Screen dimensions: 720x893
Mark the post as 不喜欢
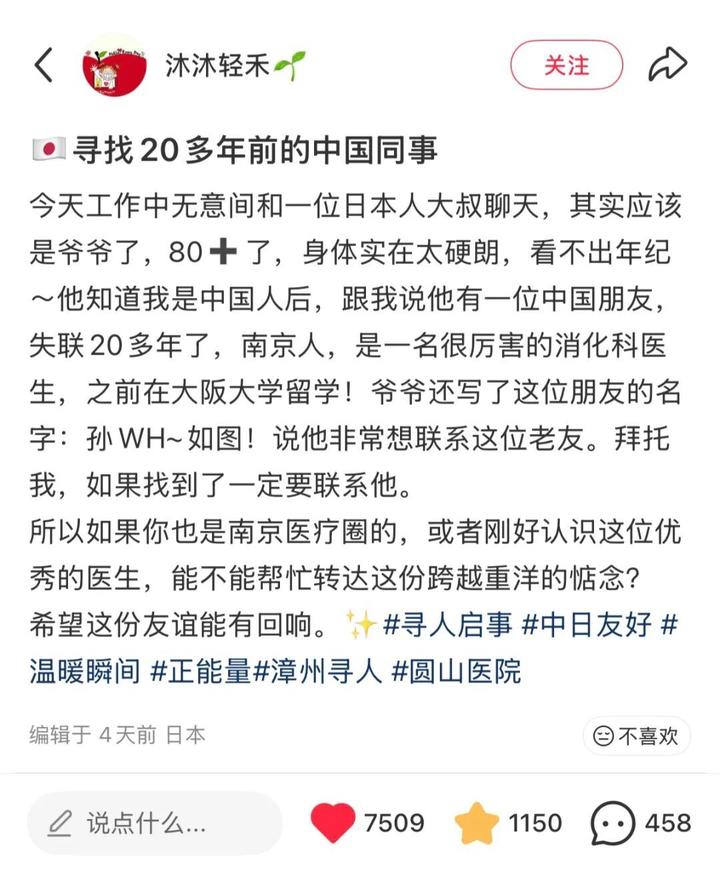(x=636, y=736)
